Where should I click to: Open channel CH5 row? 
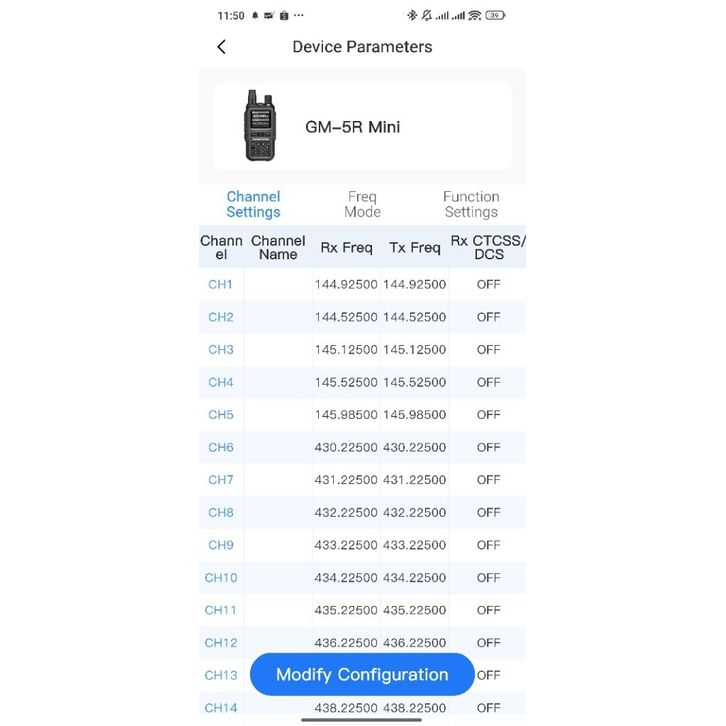220,415
